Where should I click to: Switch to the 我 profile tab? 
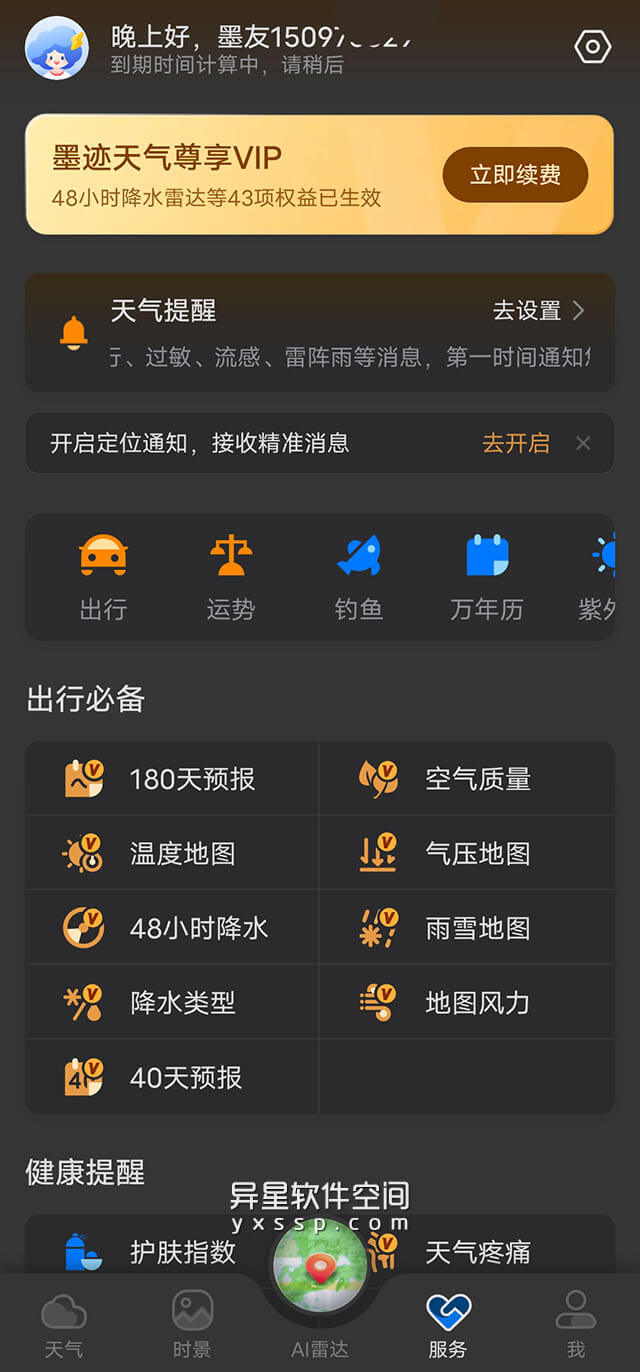pos(576,1324)
